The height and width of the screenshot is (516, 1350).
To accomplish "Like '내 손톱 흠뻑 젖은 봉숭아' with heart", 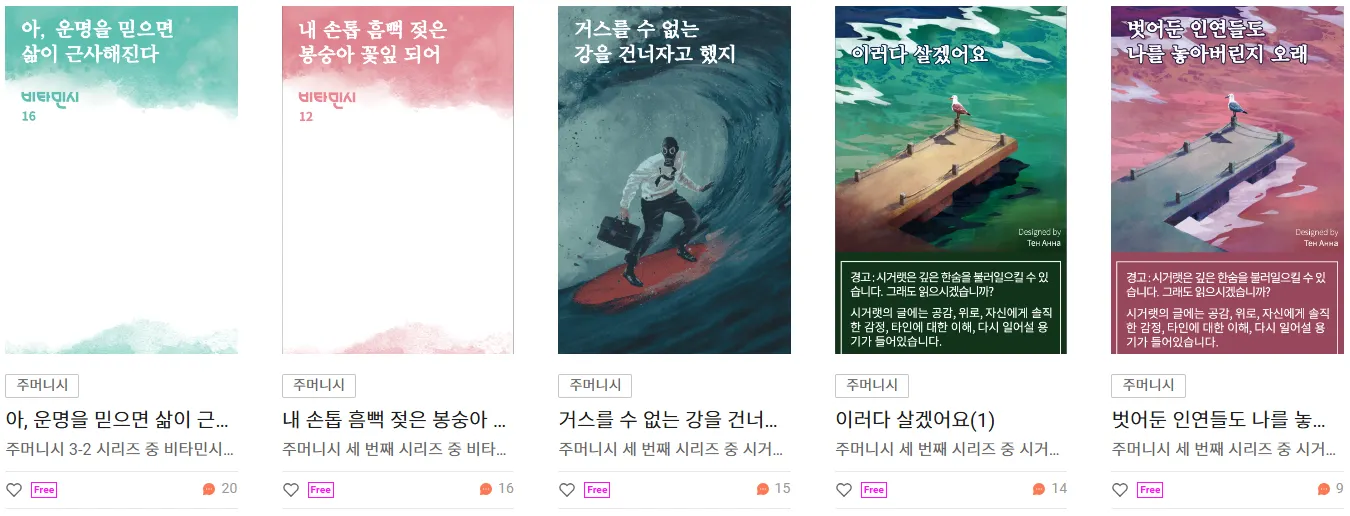I will coord(291,490).
